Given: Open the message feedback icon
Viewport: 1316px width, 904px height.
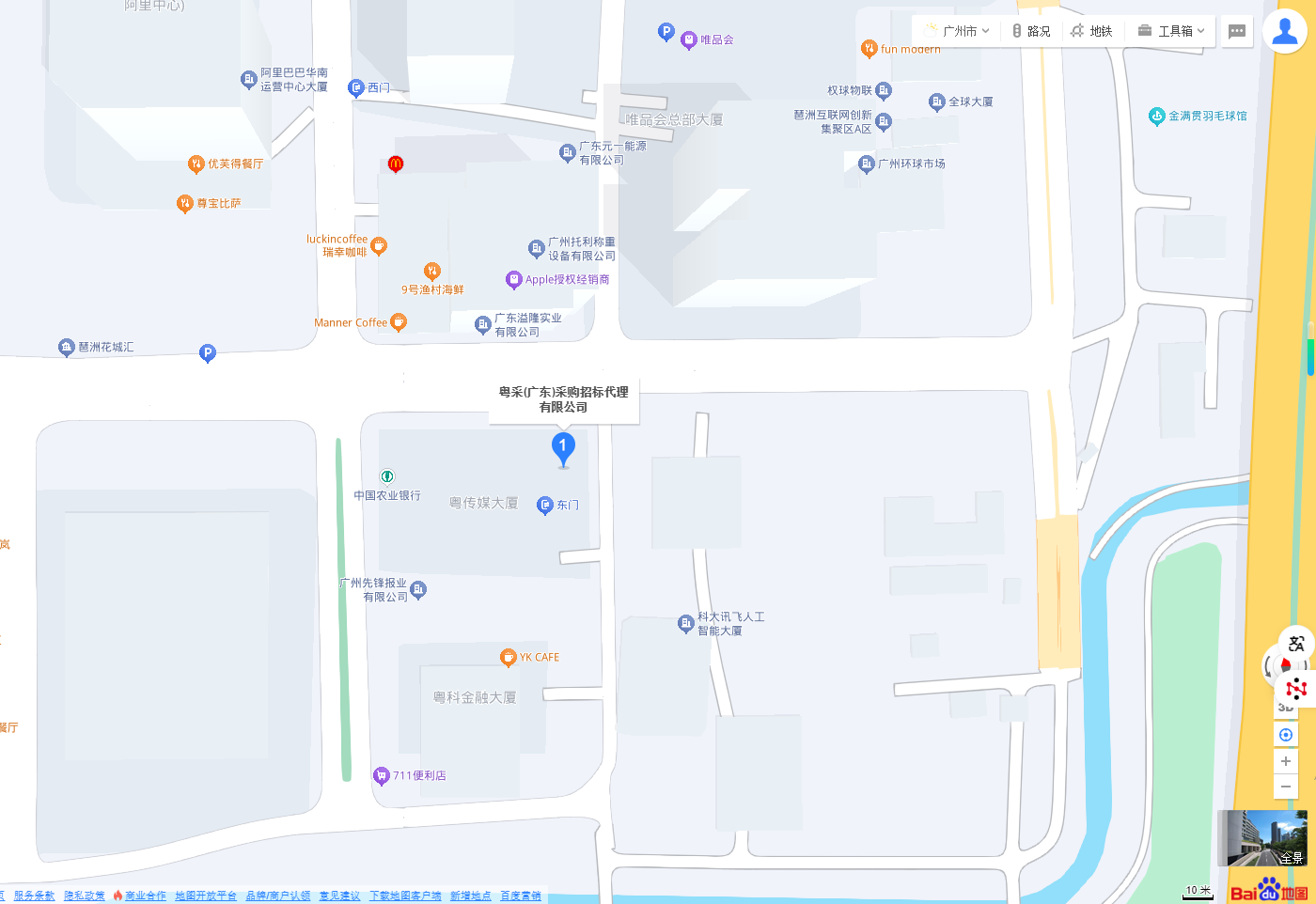Looking at the screenshot, I should [x=1237, y=31].
